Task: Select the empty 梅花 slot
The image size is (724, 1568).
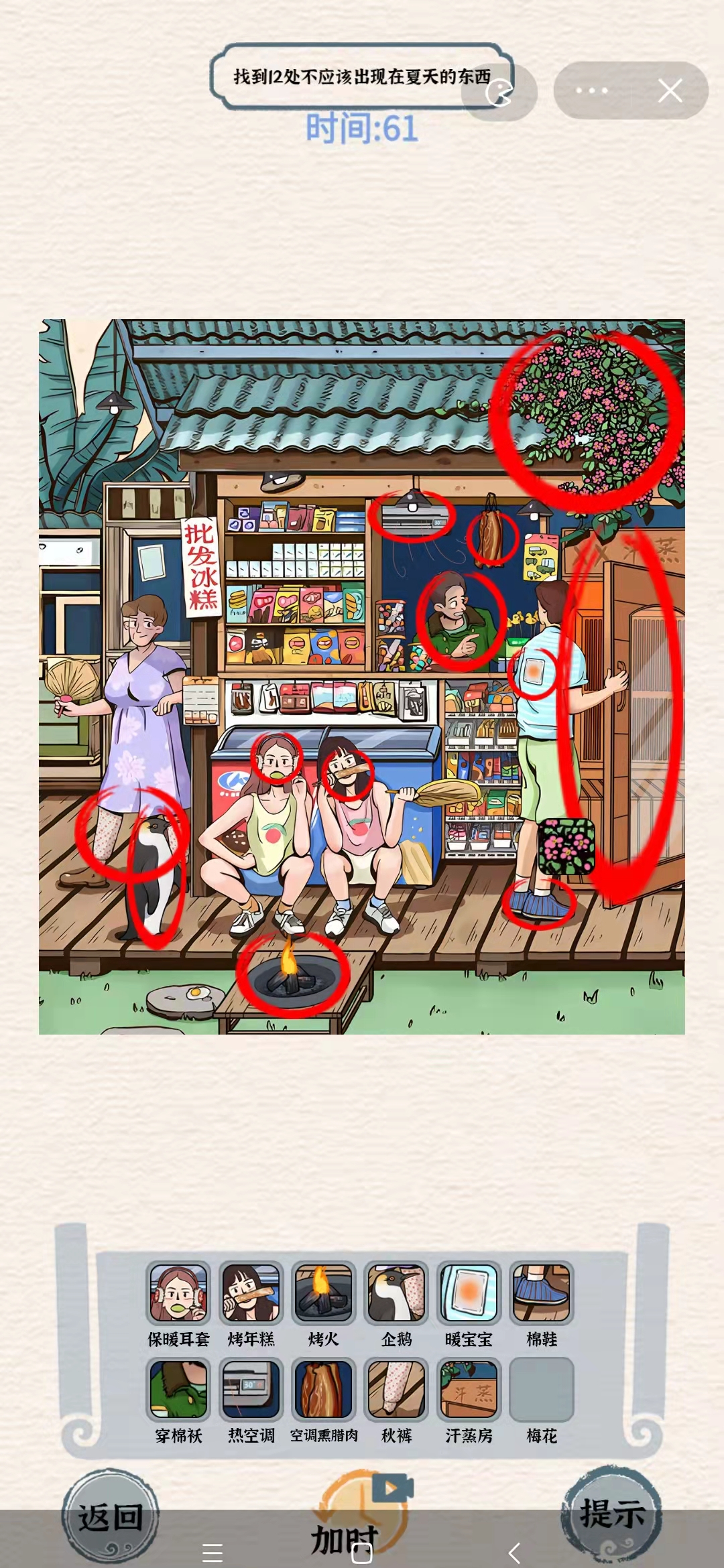Action: [541, 1389]
